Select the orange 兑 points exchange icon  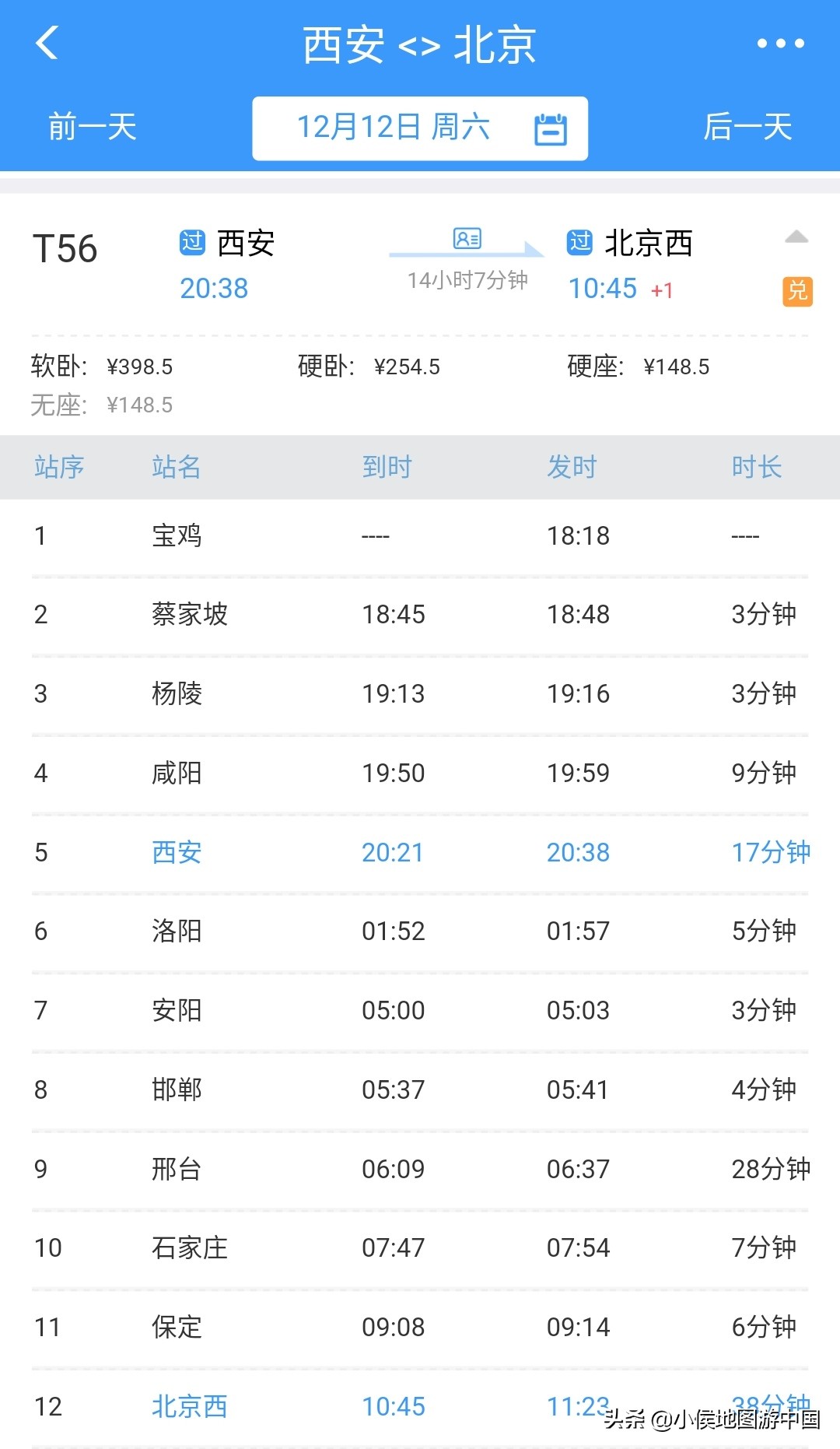coord(796,291)
